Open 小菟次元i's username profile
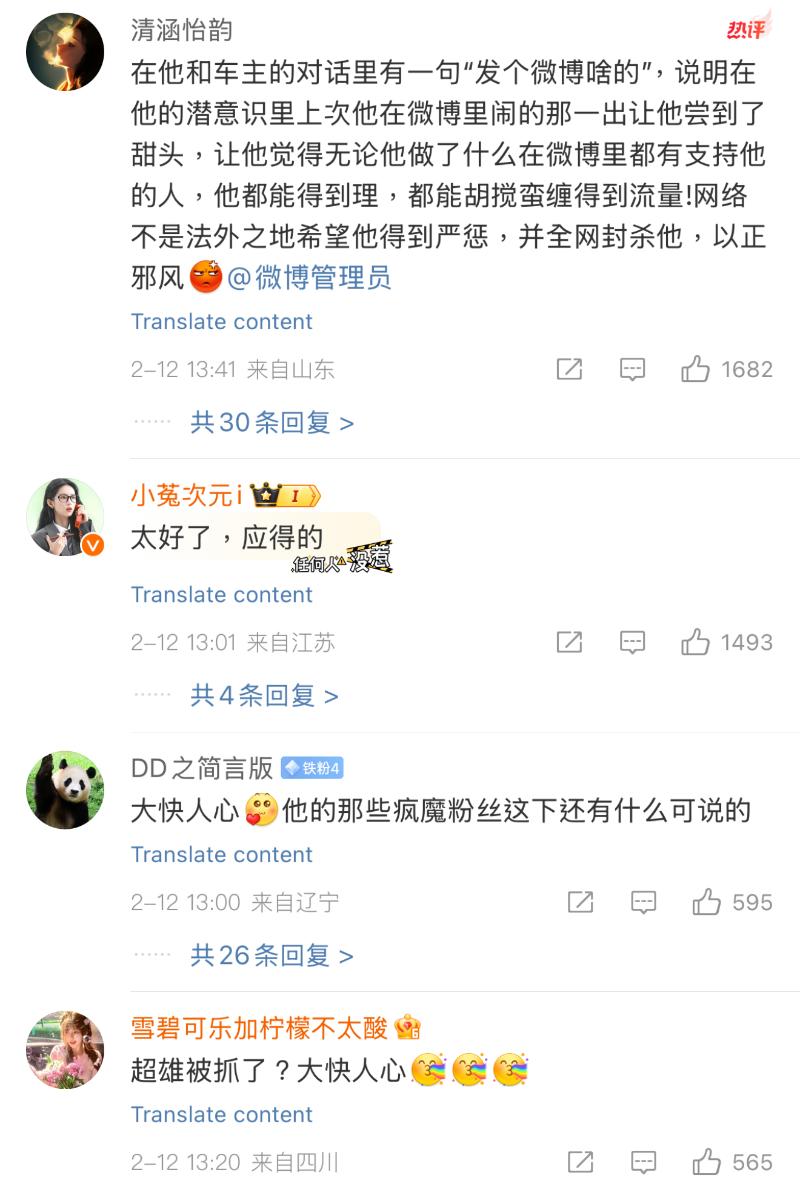 tap(187, 495)
